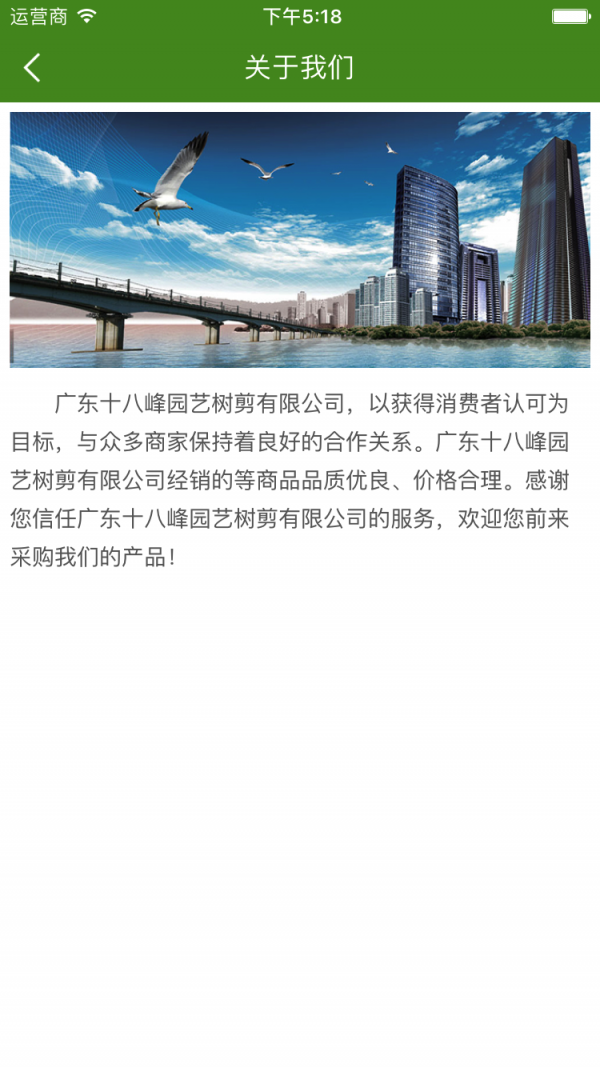
Task: Go back from the 关于我们 page
Action: (x=32, y=68)
